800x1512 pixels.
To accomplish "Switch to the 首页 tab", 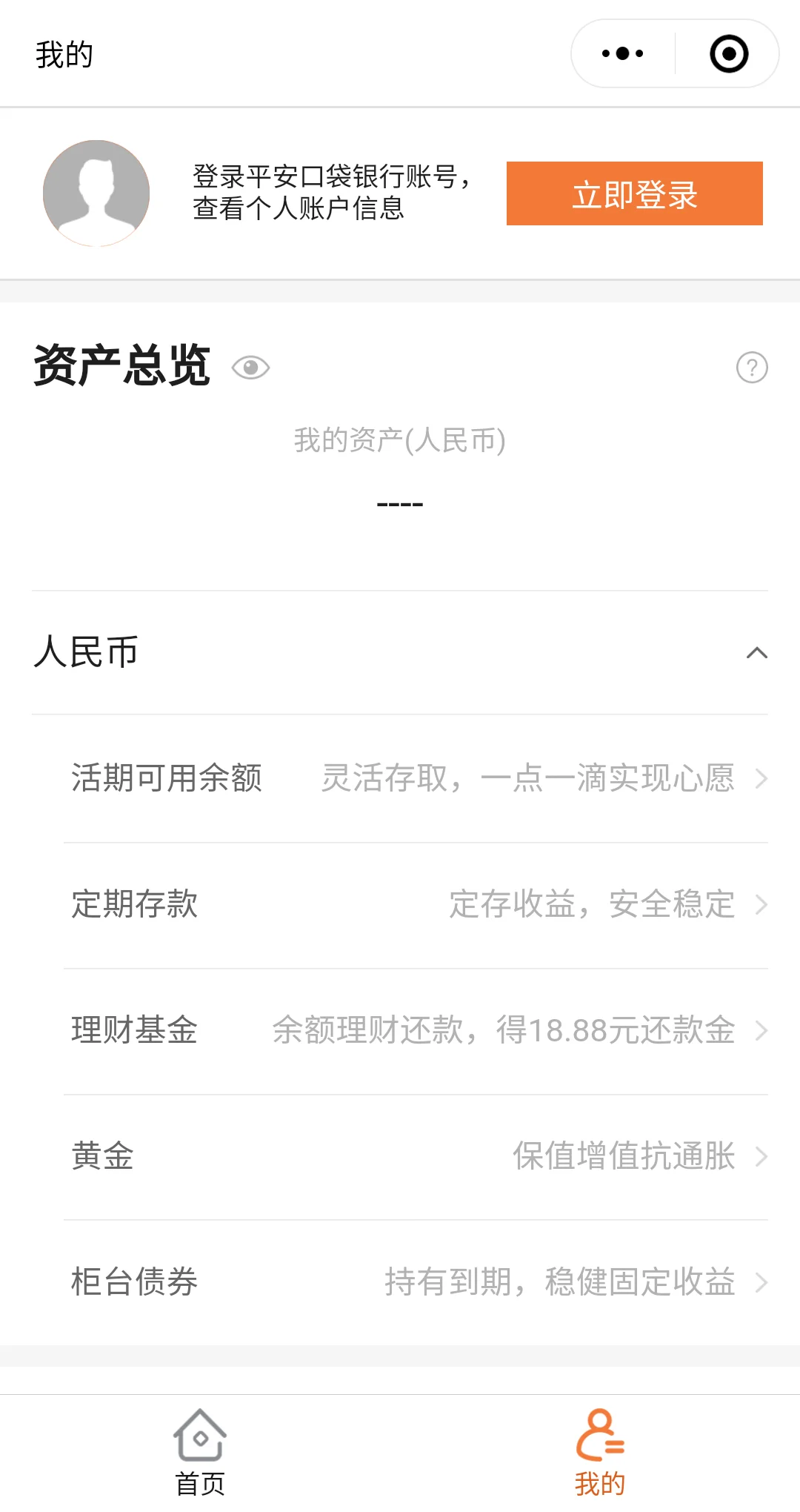I will point(200,1453).
